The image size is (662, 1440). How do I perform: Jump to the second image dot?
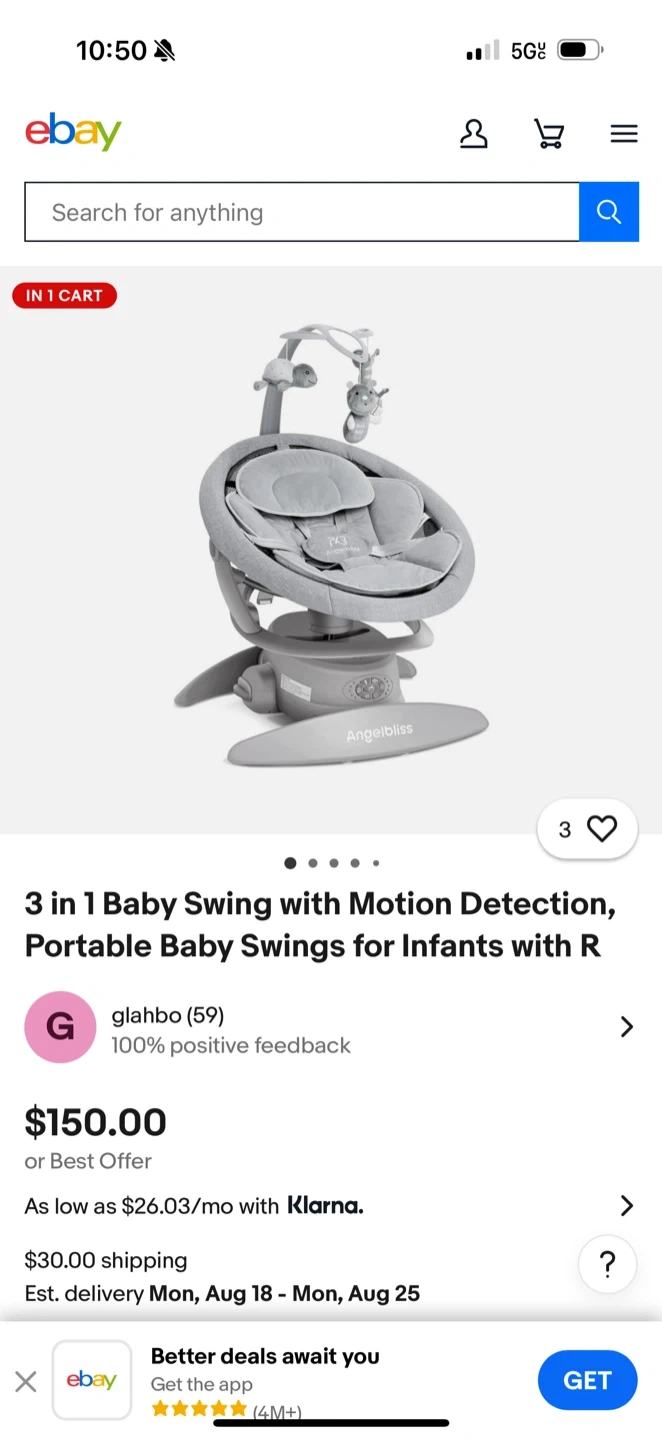tap(313, 863)
